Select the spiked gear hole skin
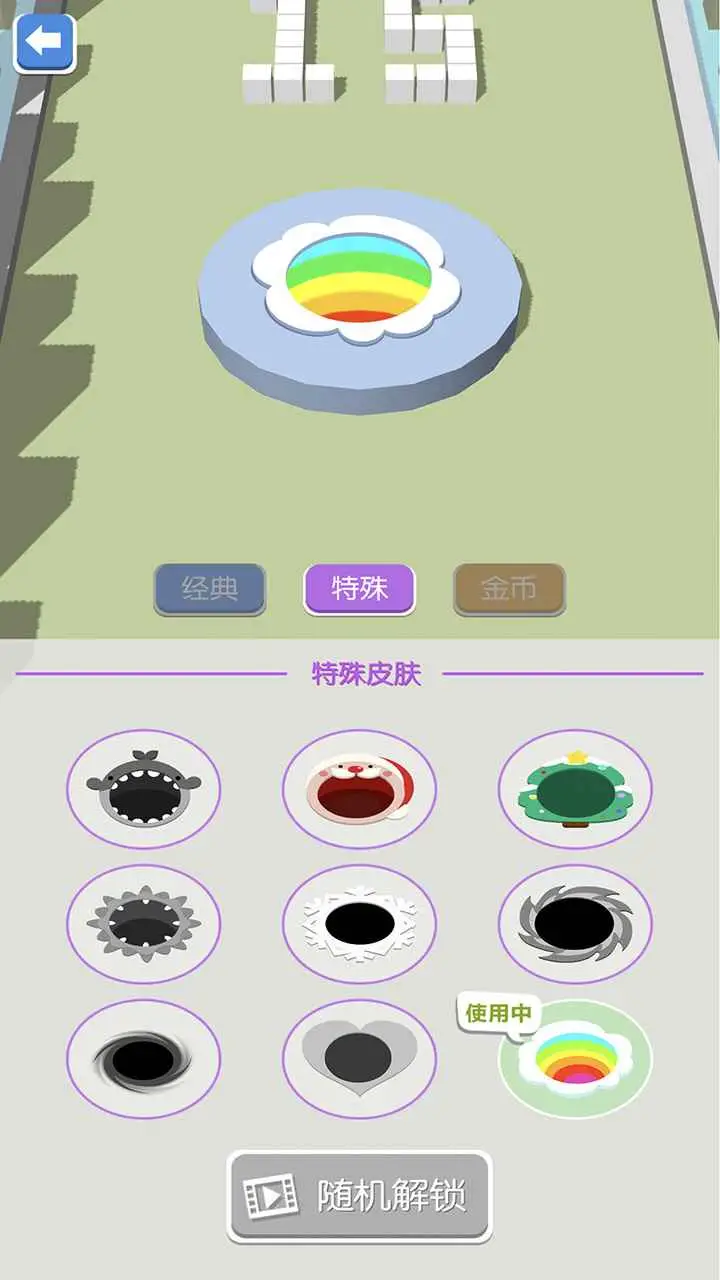Viewport: 720px width, 1280px height. (143, 923)
